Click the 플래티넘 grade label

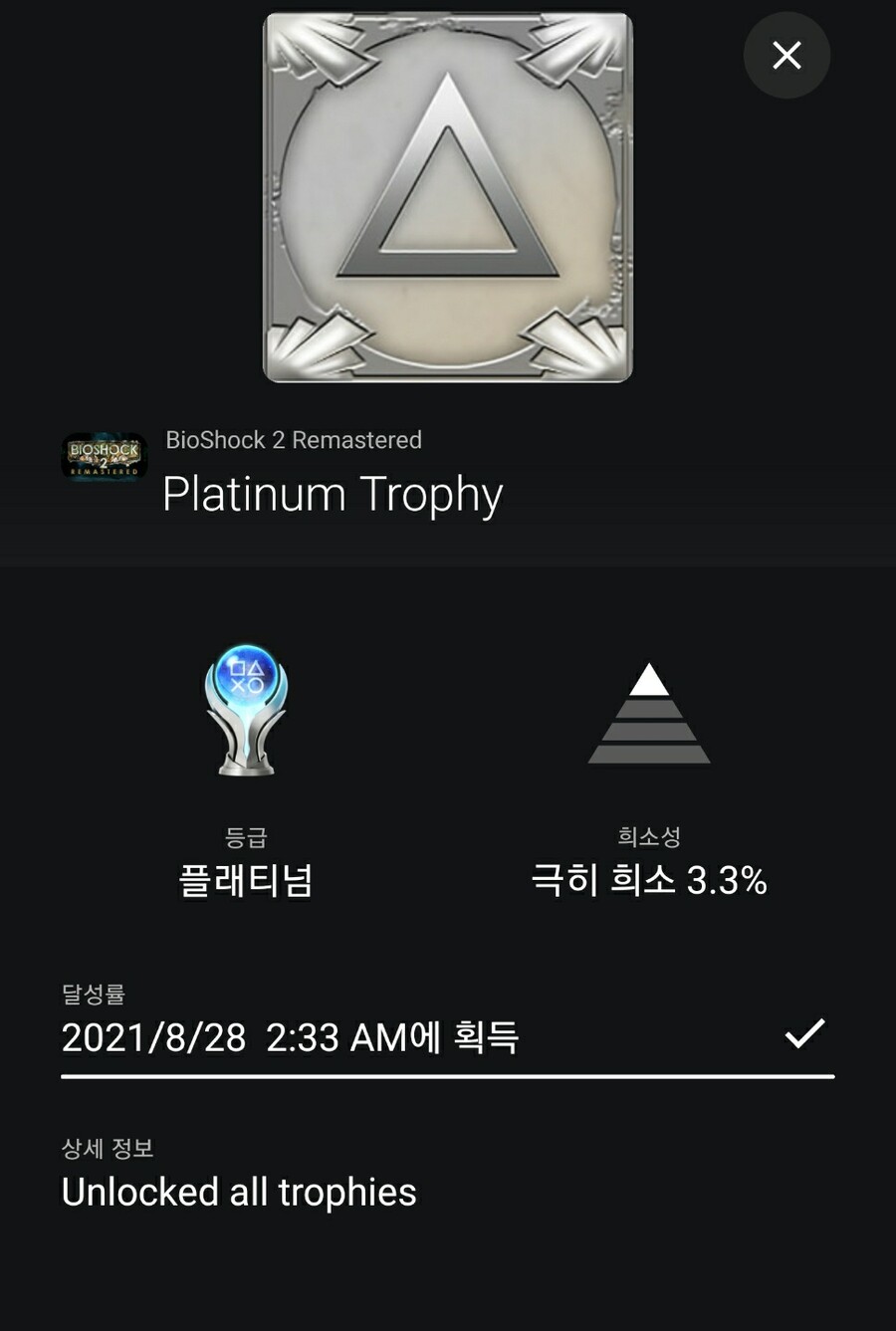point(244,882)
